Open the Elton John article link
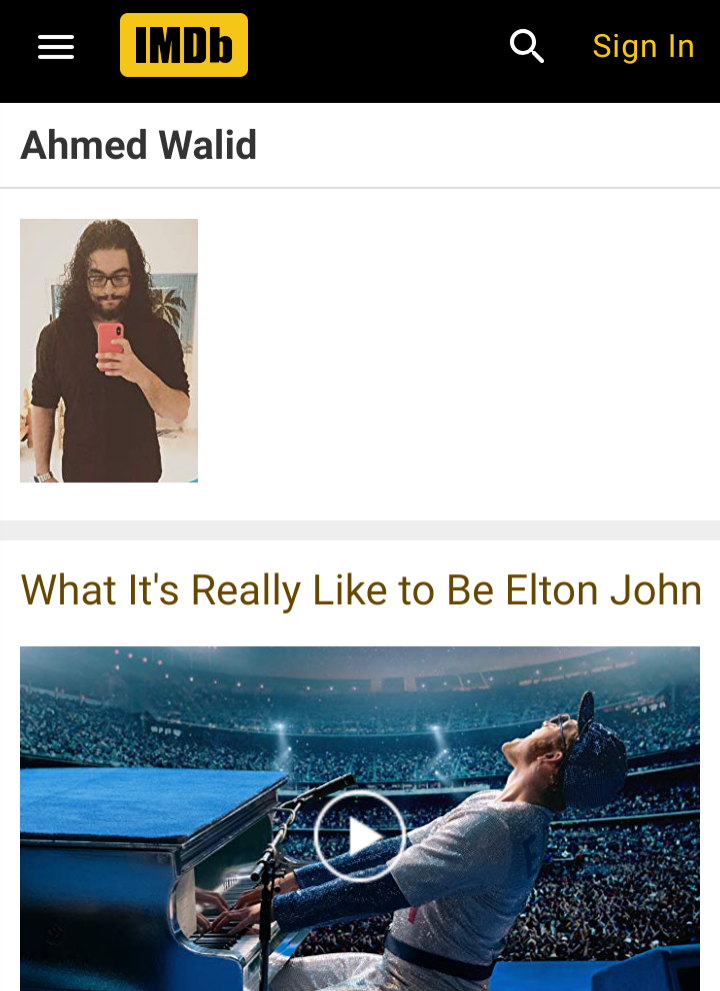The width and height of the screenshot is (720, 991). click(x=361, y=590)
